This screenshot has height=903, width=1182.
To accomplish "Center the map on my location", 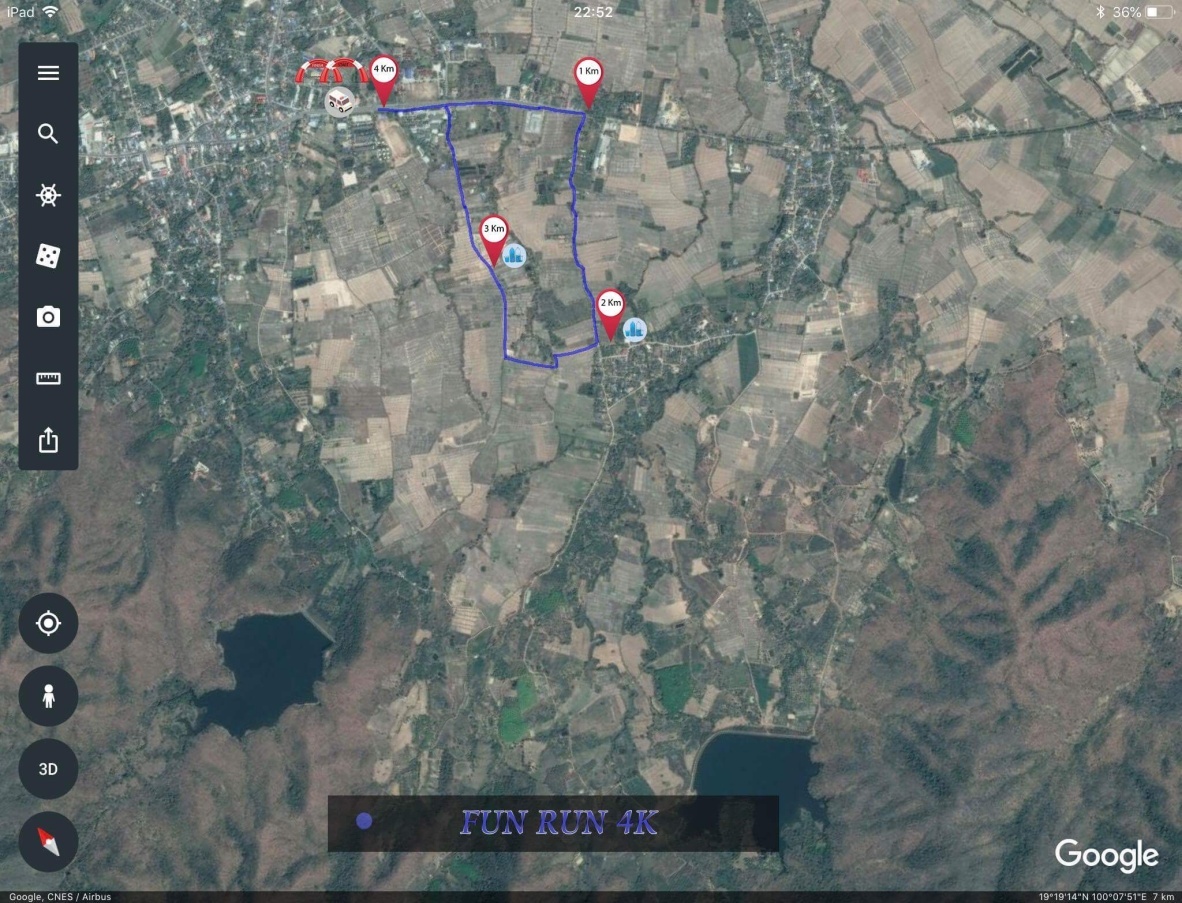I will coord(48,623).
